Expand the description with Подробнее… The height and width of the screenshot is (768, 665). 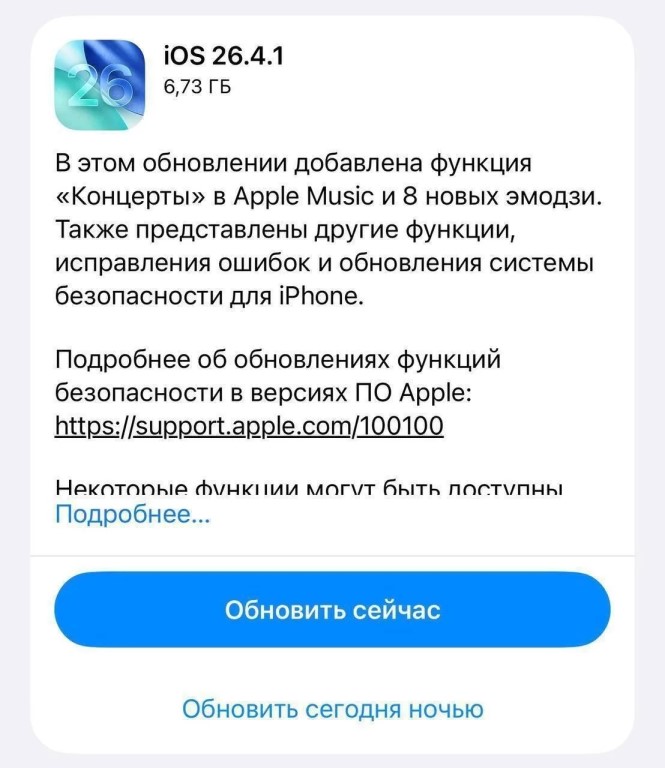coord(131,515)
